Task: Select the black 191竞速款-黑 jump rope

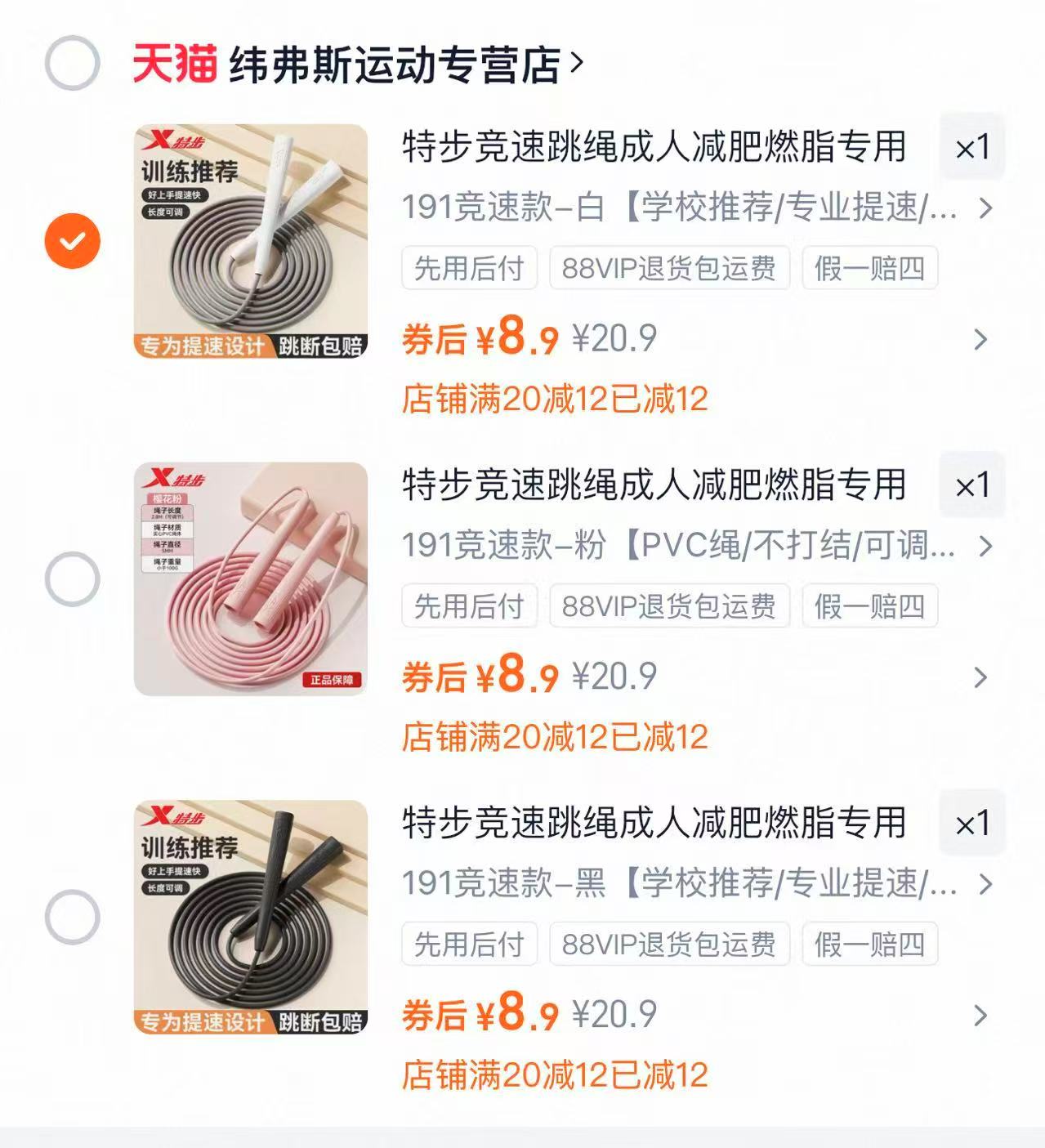Action: 72,917
